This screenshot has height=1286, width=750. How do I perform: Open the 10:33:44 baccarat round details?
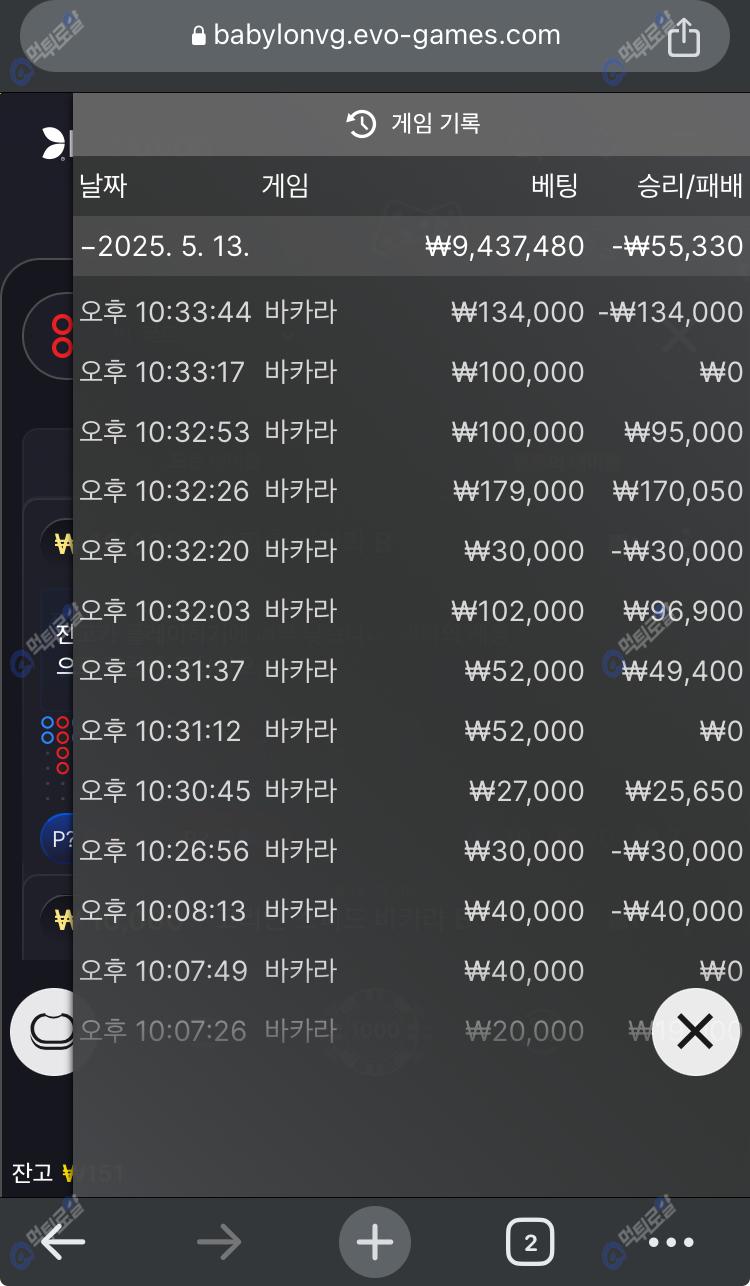click(410, 312)
